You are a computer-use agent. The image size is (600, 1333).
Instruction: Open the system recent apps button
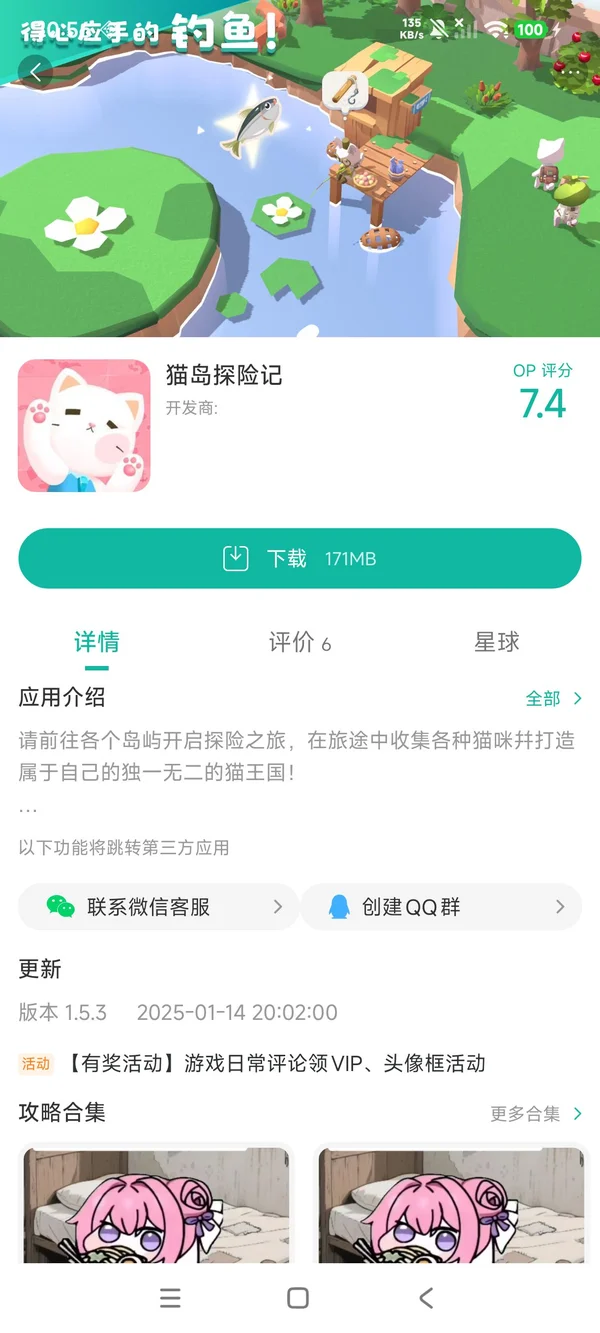[171, 1298]
